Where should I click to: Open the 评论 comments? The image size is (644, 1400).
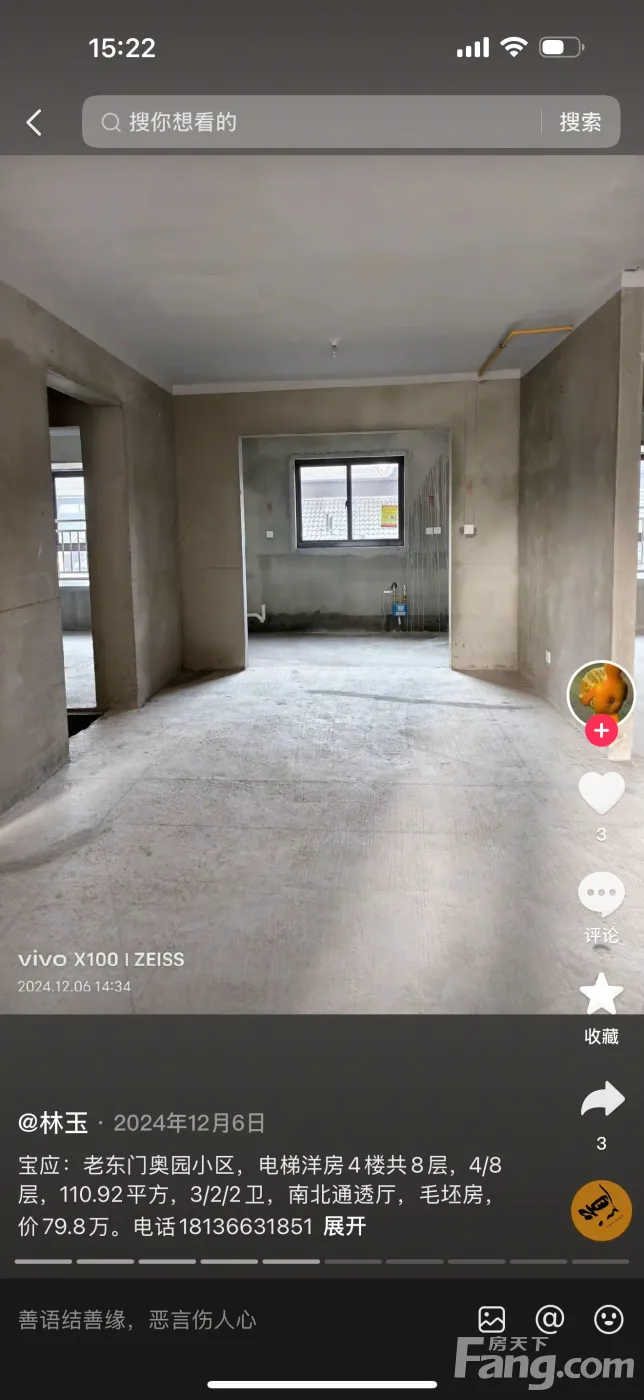[601, 896]
